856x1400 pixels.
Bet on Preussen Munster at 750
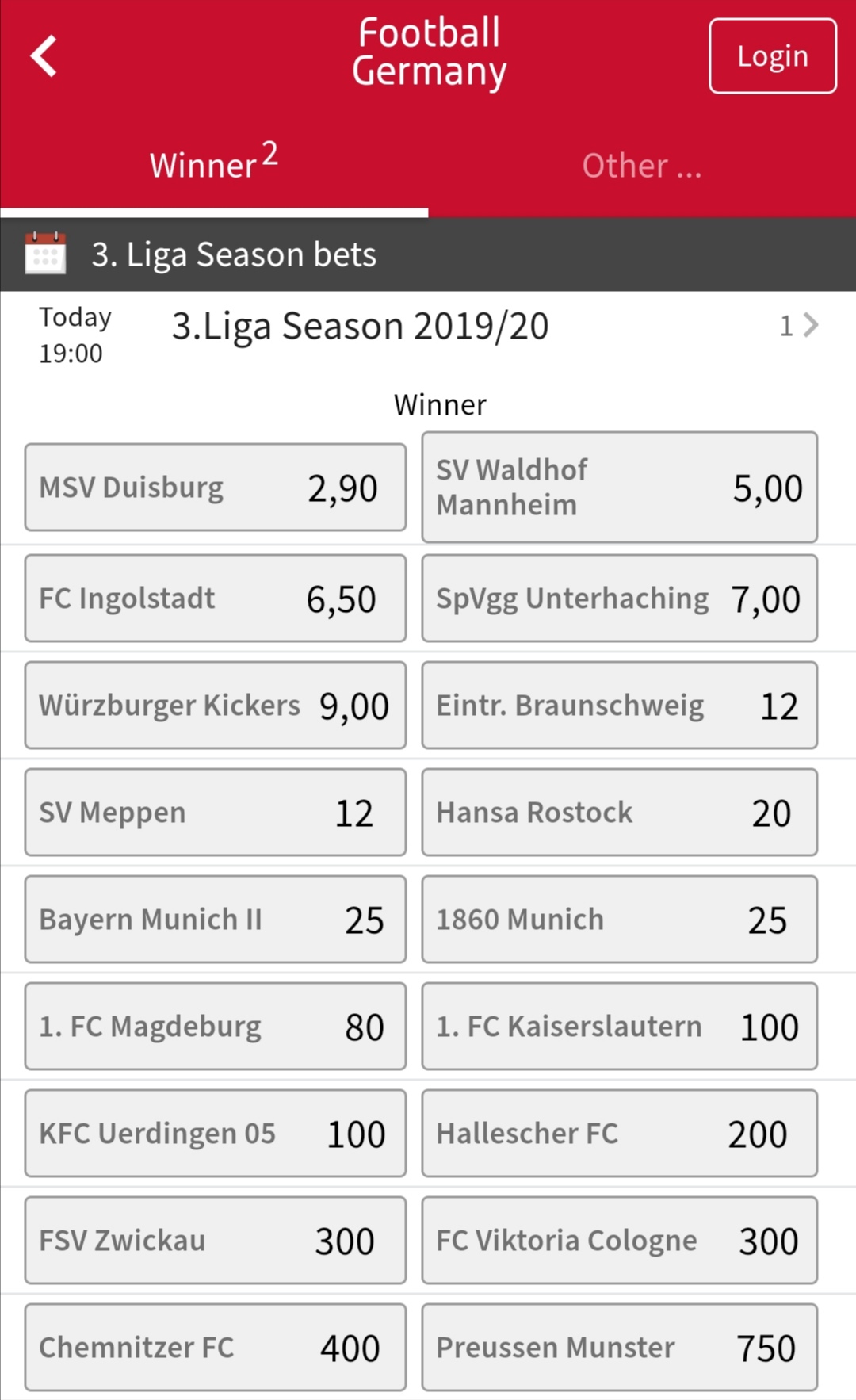(619, 1348)
